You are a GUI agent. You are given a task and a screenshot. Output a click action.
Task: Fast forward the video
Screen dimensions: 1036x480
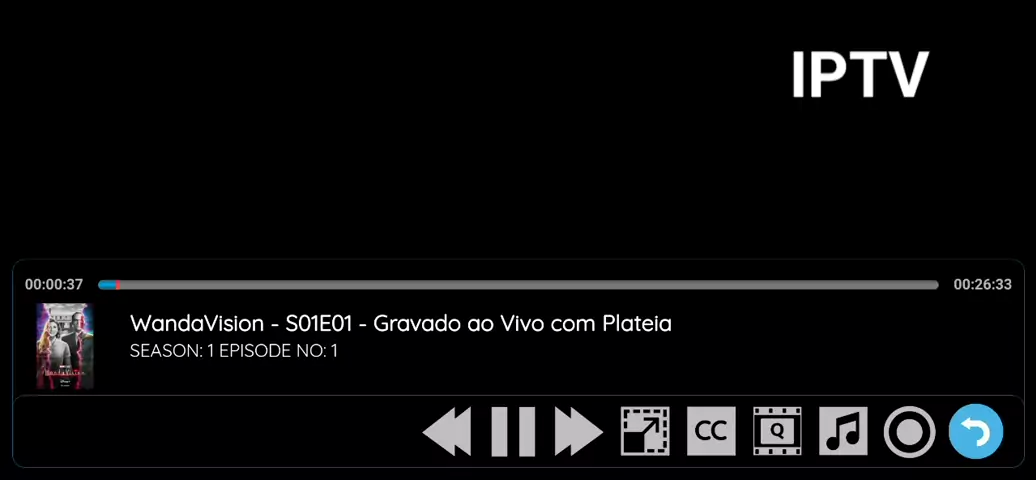(x=579, y=432)
